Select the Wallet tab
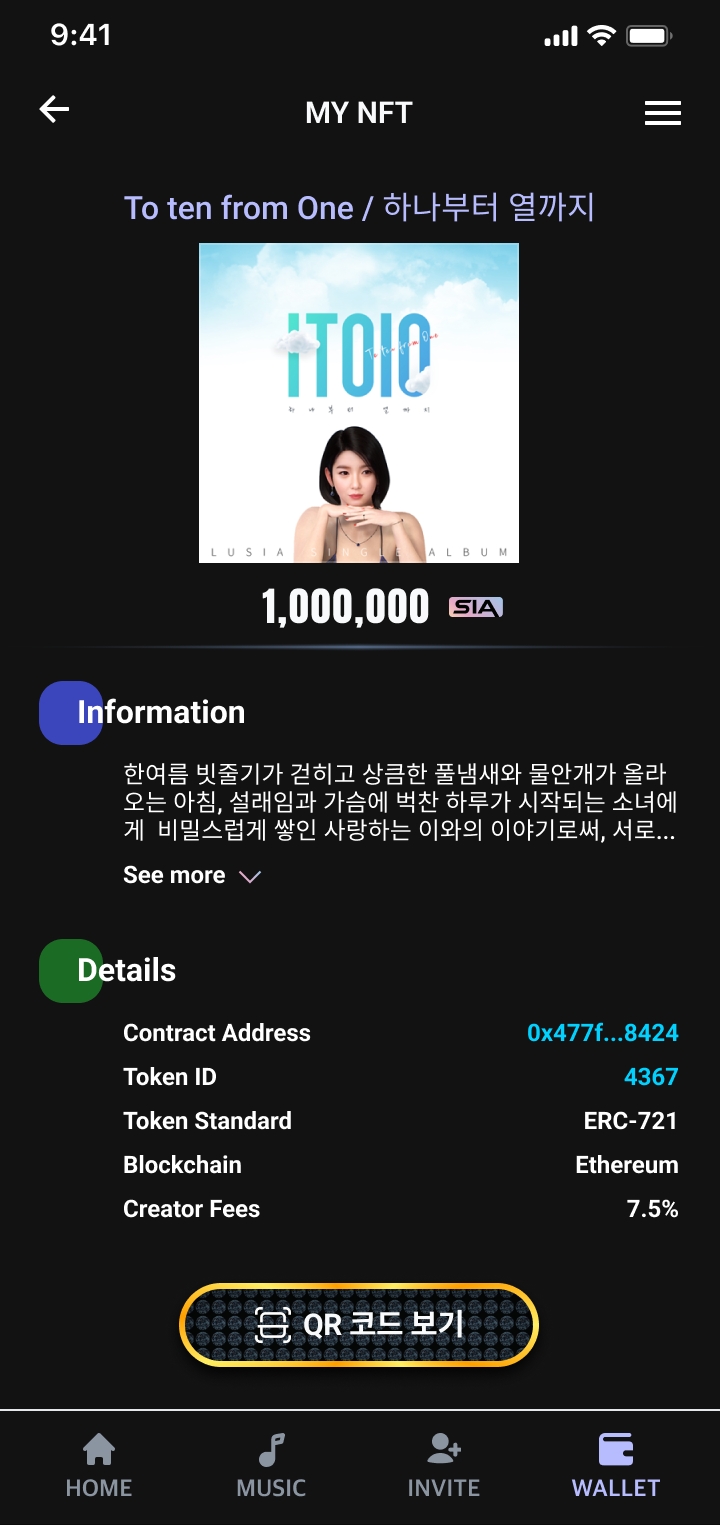 coord(616,1466)
